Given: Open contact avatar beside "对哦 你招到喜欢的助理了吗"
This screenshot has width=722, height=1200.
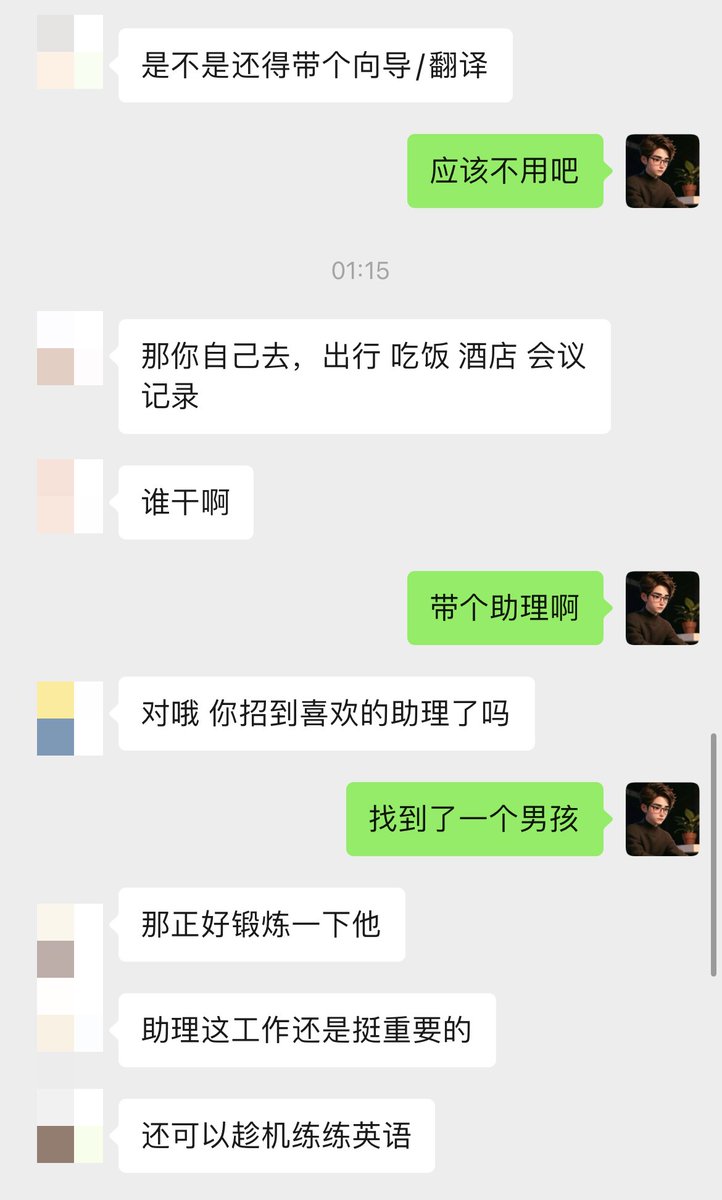Looking at the screenshot, I should click(70, 718).
